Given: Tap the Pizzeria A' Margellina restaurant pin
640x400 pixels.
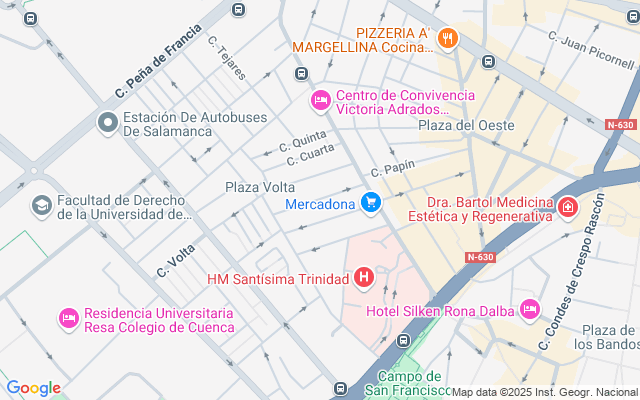Looking at the screenshot, I should 448,40.
